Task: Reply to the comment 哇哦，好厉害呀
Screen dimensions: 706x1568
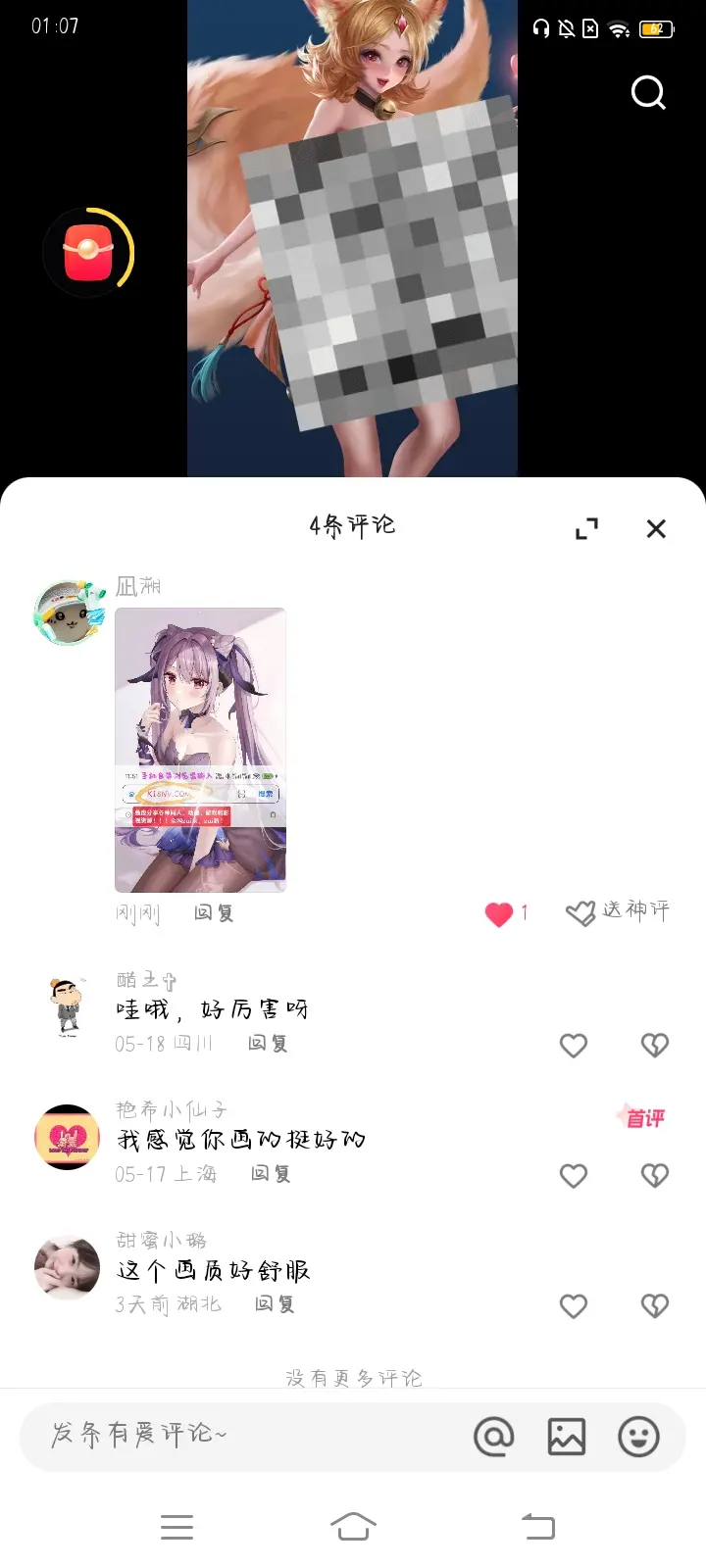Action: tap(268, 1044)
